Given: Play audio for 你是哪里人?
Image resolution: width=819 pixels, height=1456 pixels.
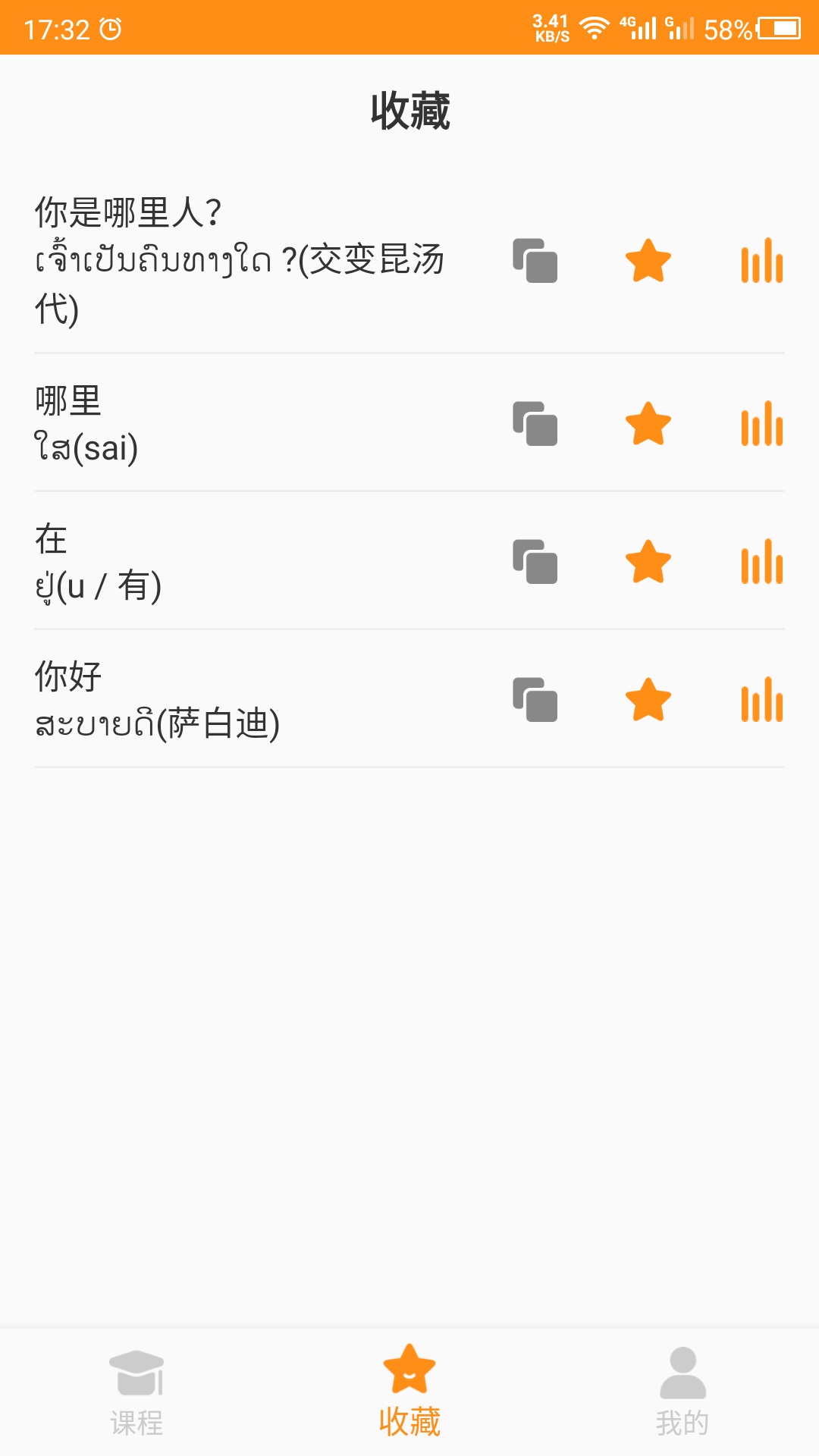Looking at the screenshot, I should click(x=761, y=261).
